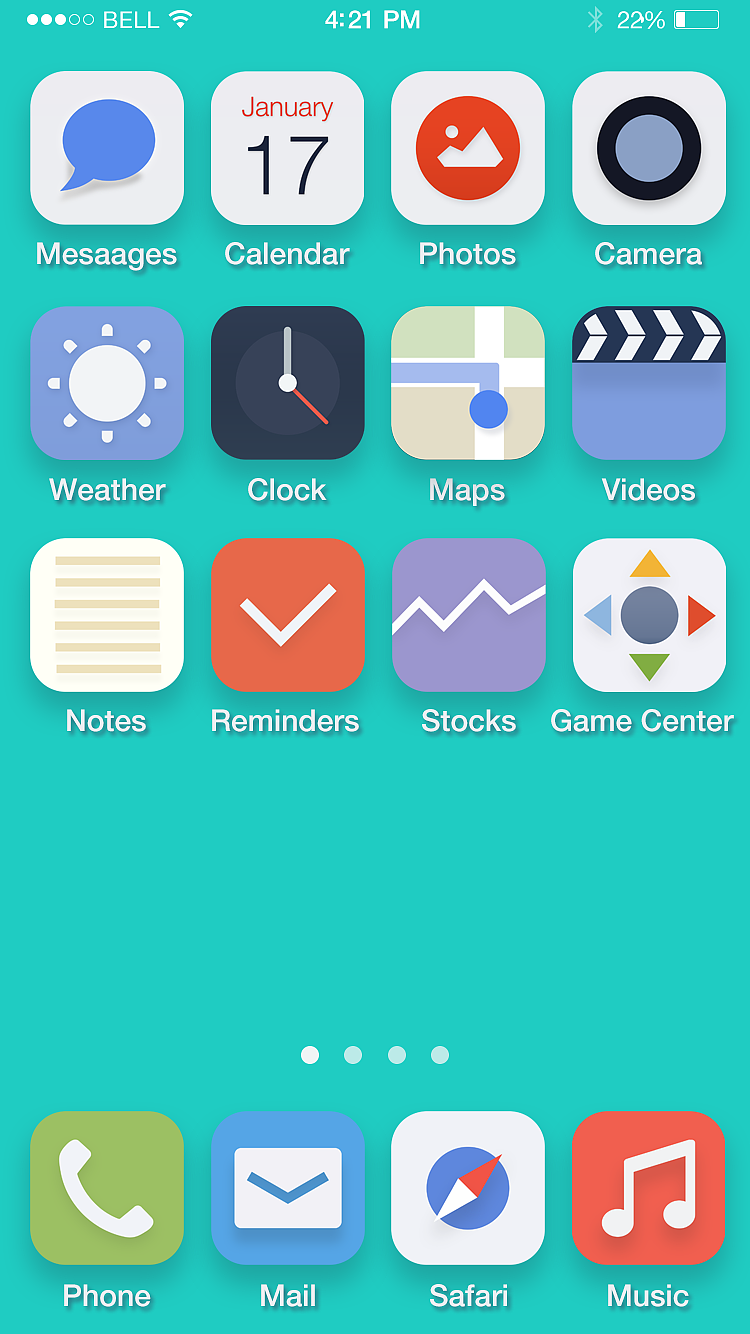The image size is (750, 1334).
Task: Select the third page indicator dot
Action: [397, 1054]
